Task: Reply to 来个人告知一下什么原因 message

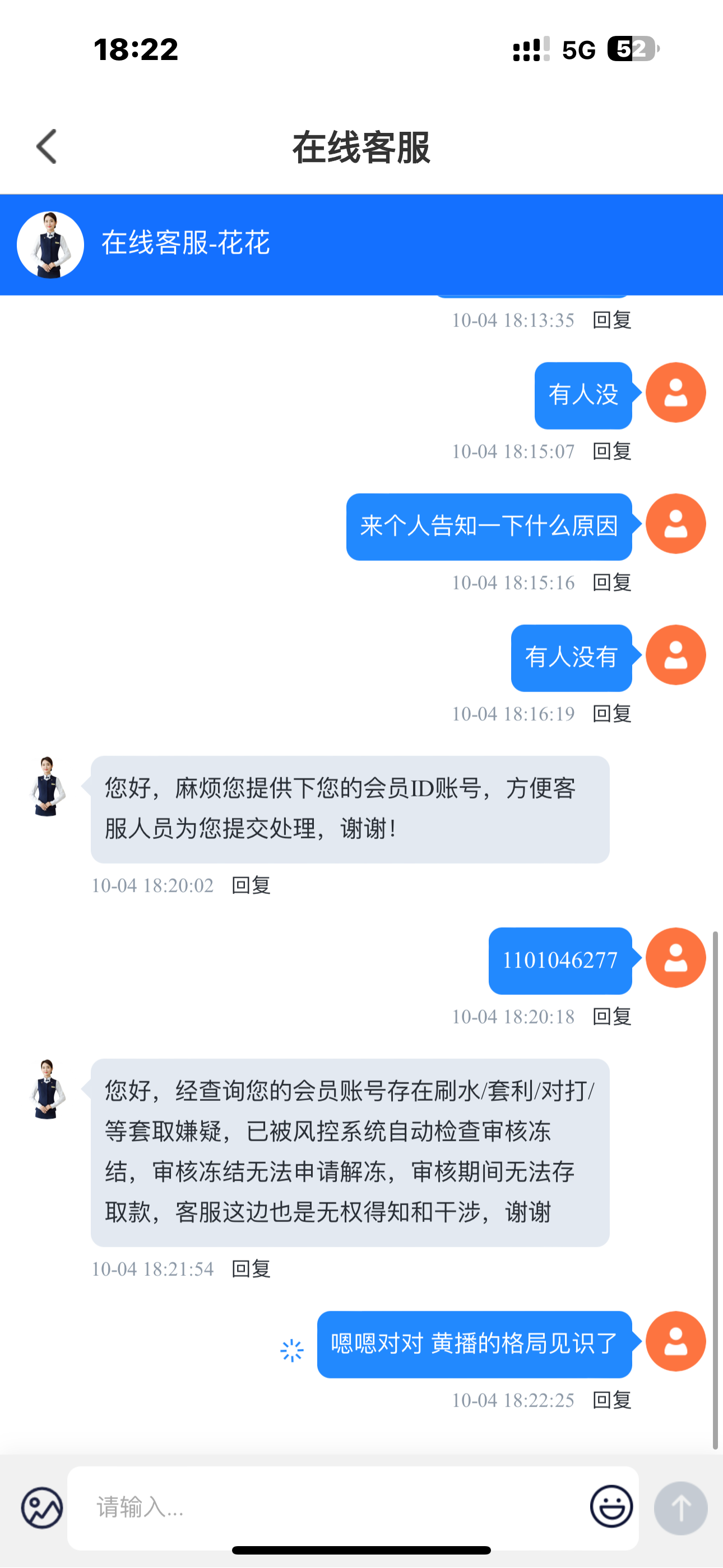Action: tap(611, 583)
